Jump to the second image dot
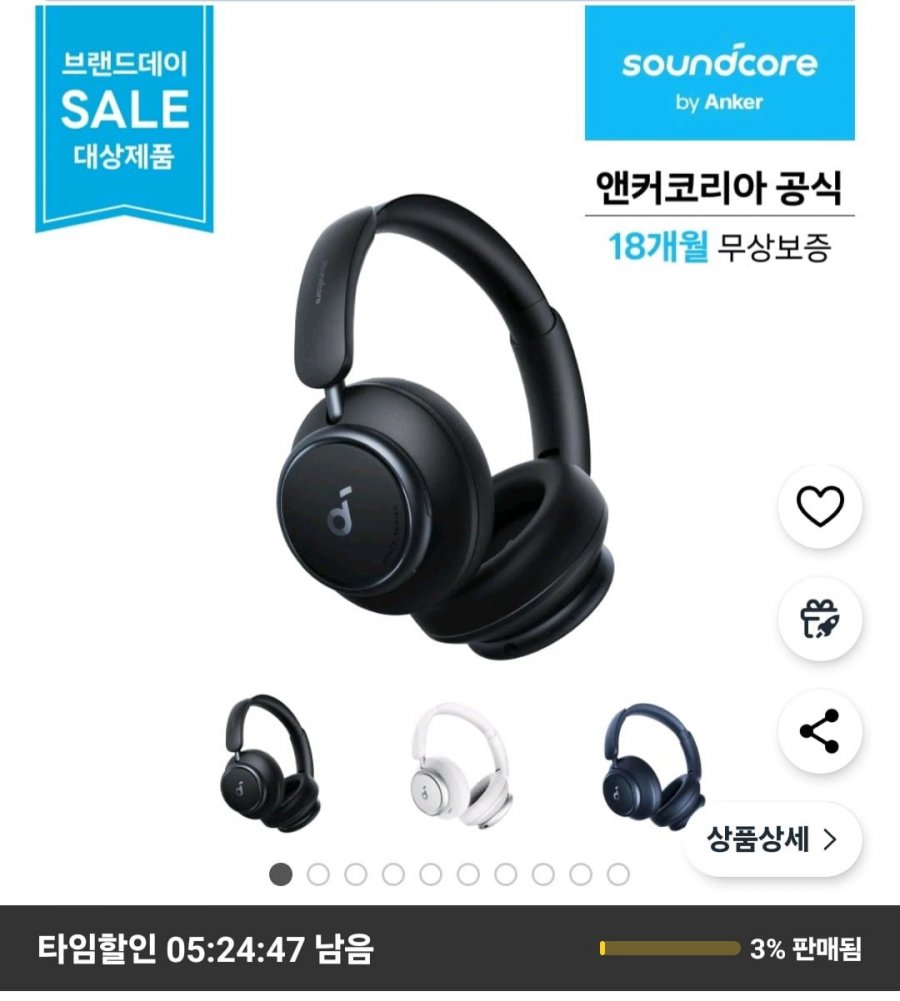The width and height of the screenshot is (900, 1001). pos(318,875)
